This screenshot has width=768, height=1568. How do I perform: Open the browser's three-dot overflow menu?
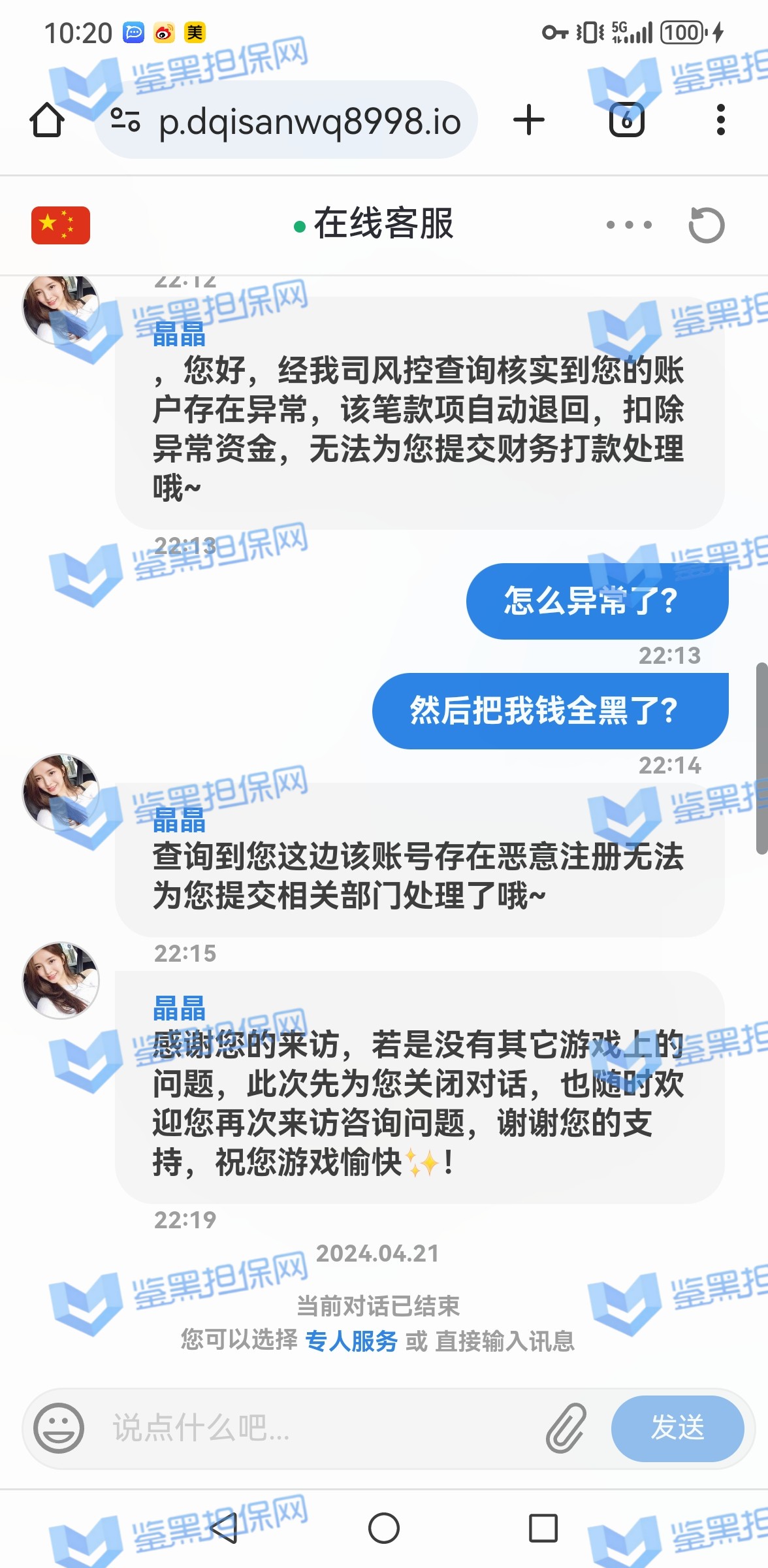click(x=720, y=120)
